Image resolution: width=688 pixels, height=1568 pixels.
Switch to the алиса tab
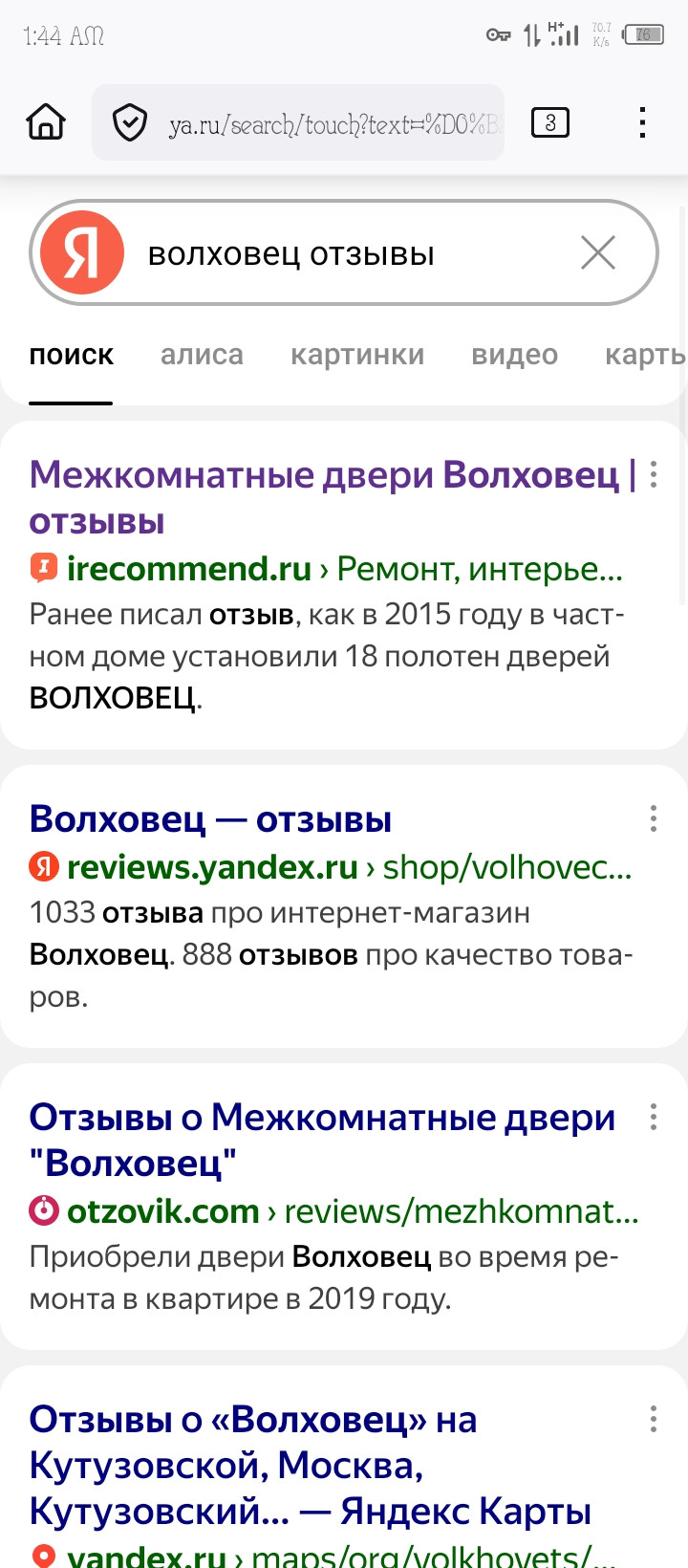[202, 355]
